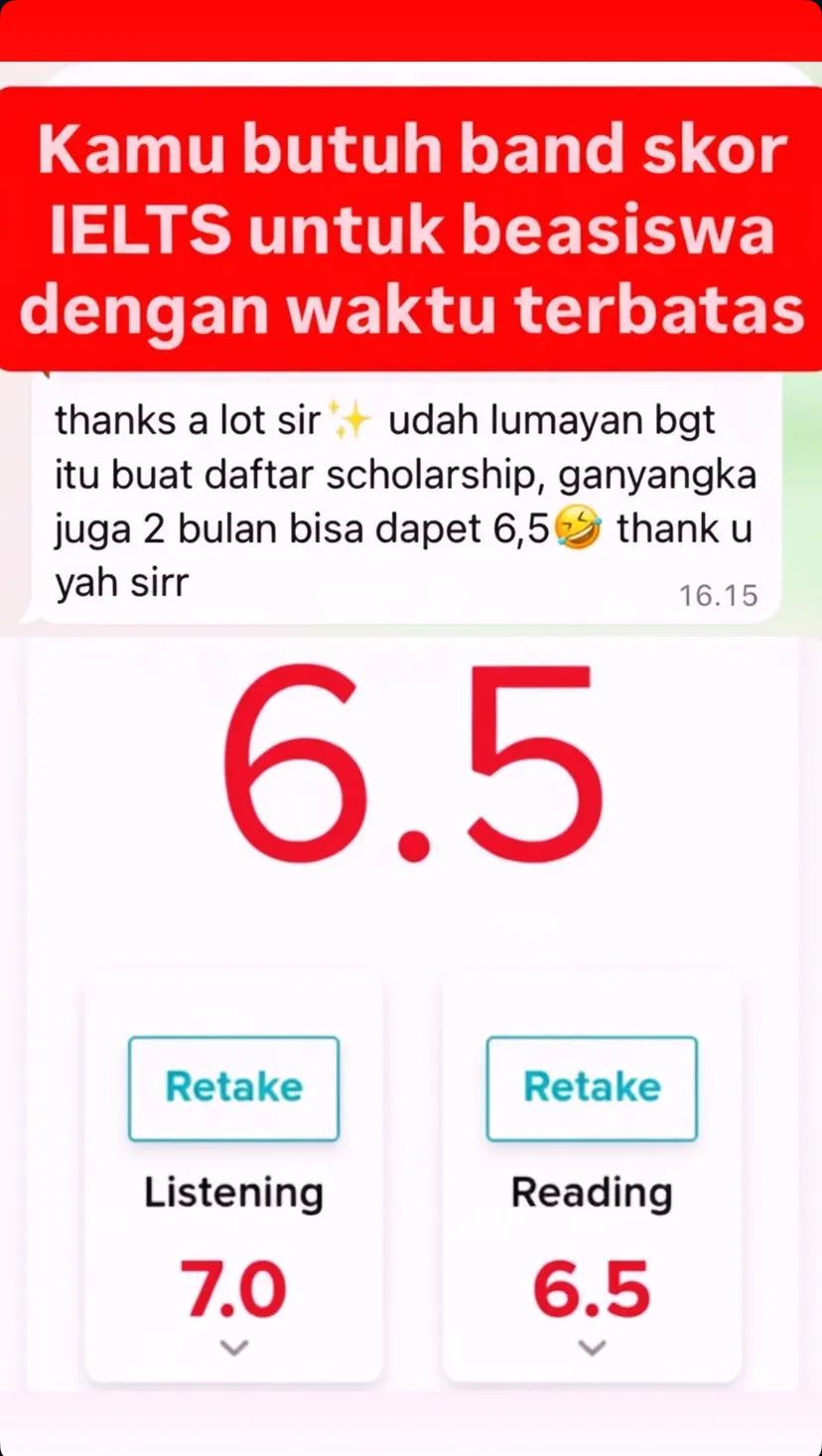
Task: Click the Retake button for Reading
Action: [x=591, y=1088]
